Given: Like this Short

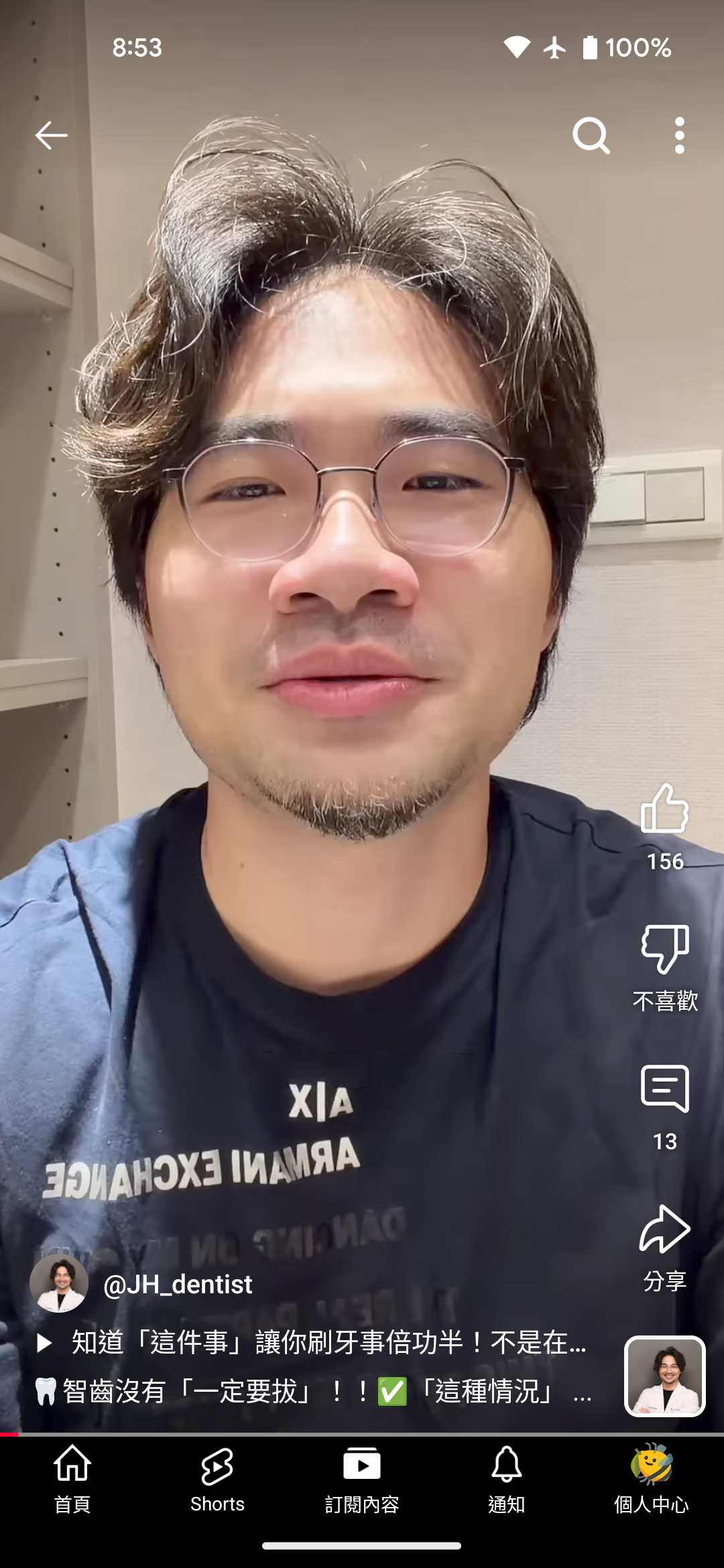Looking at the screenshot, I should coord(664,811).
